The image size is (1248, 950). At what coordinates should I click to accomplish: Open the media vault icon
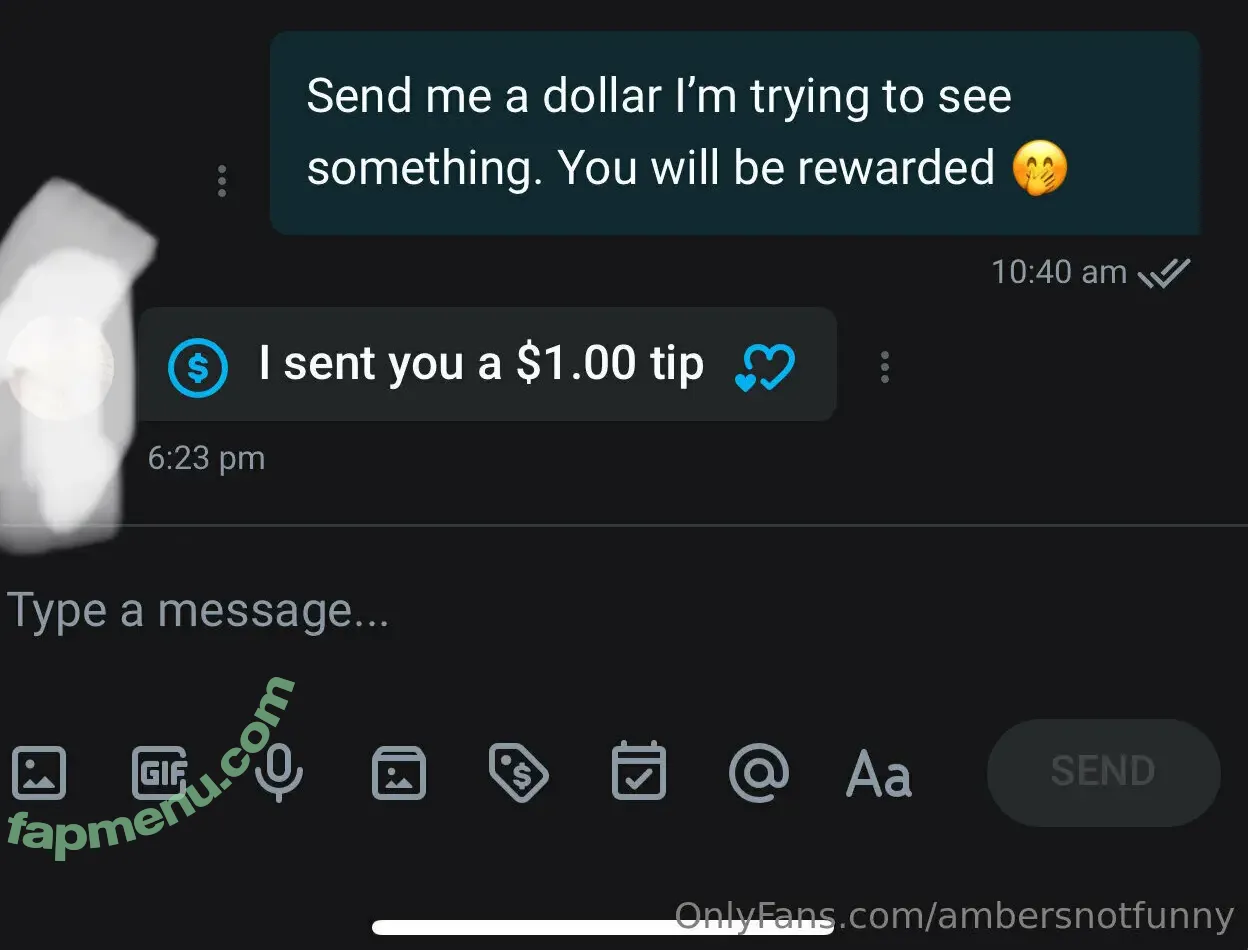coord(399,772)
